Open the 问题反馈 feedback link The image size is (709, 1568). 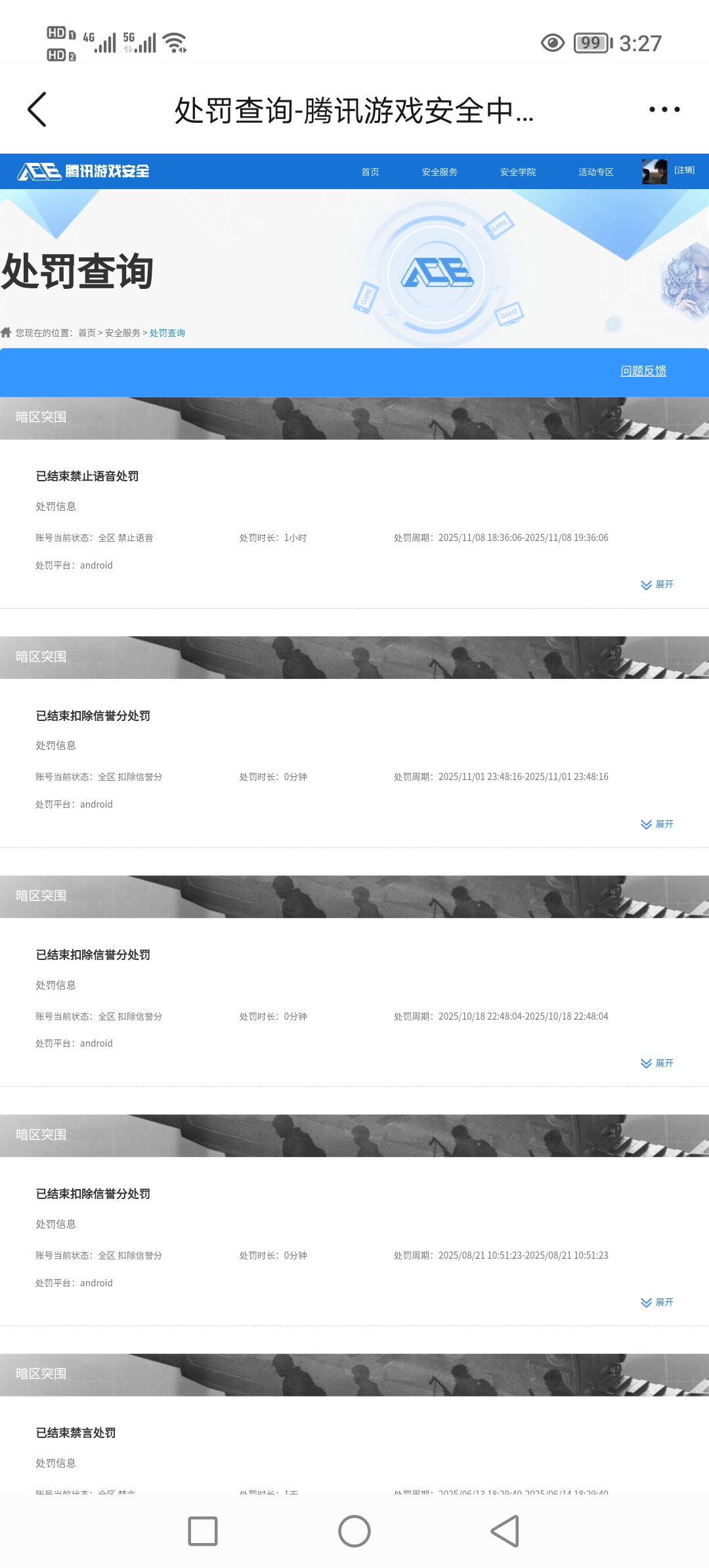tap(643, 371)
